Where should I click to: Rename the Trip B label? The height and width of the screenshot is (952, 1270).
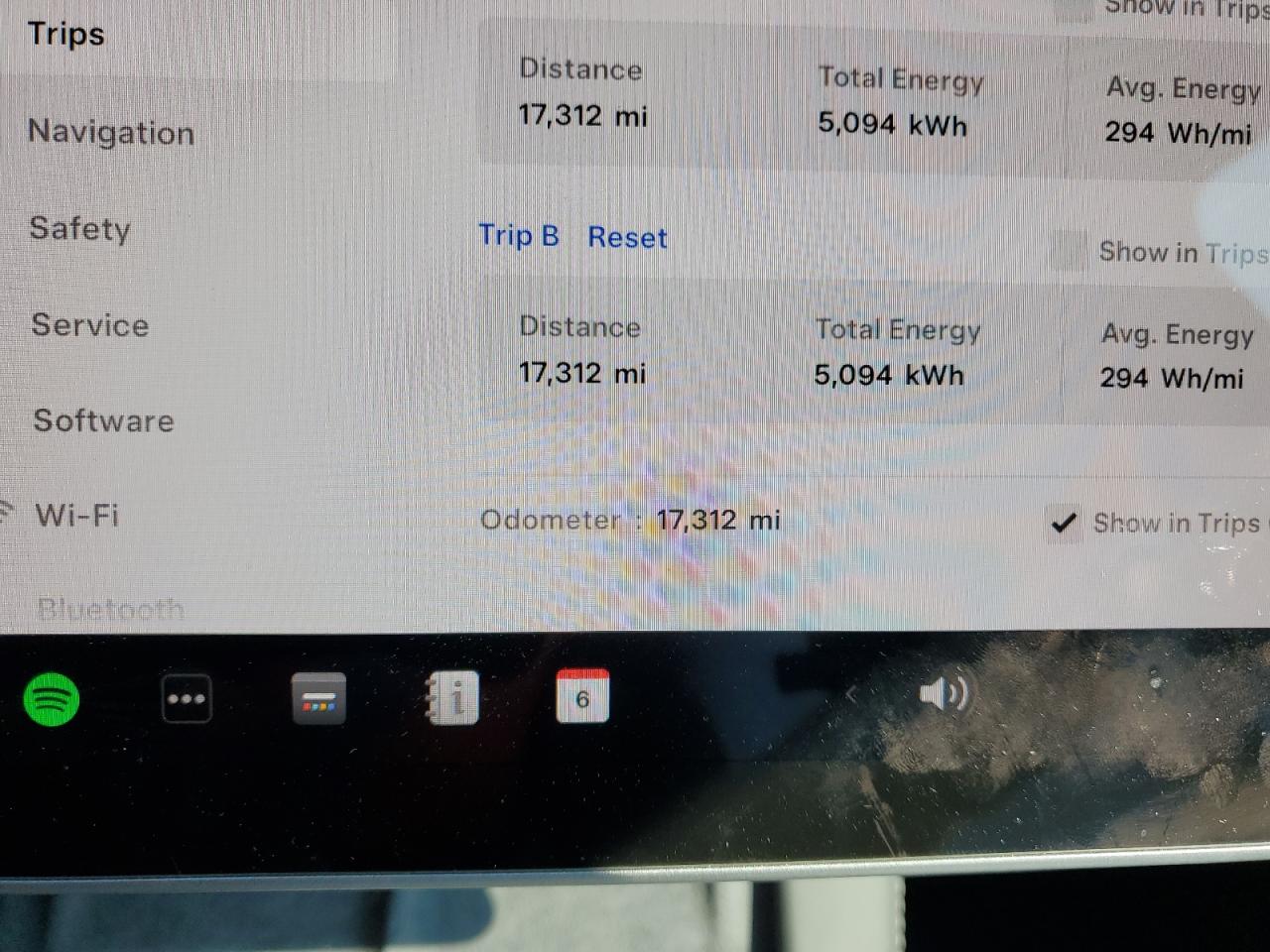(518, 236)
